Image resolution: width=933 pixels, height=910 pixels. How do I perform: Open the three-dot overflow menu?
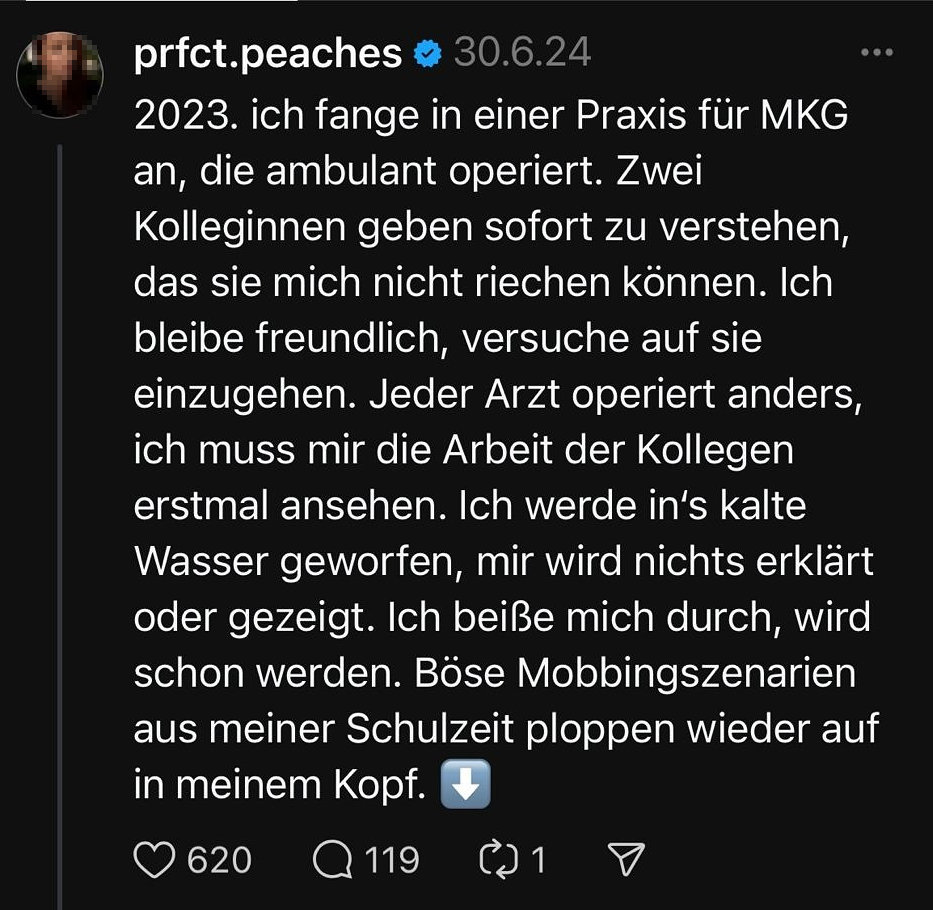point(876,52)
